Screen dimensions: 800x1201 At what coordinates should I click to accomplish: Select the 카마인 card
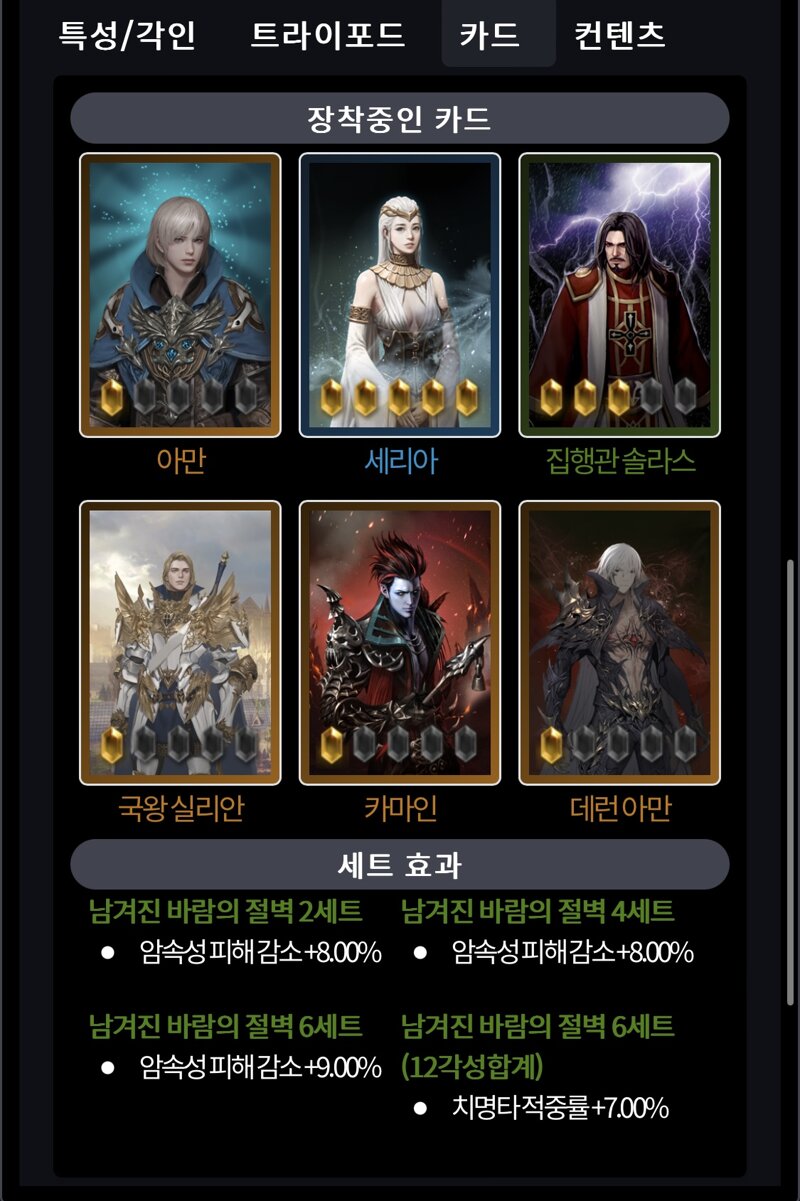tap(400, 643)
